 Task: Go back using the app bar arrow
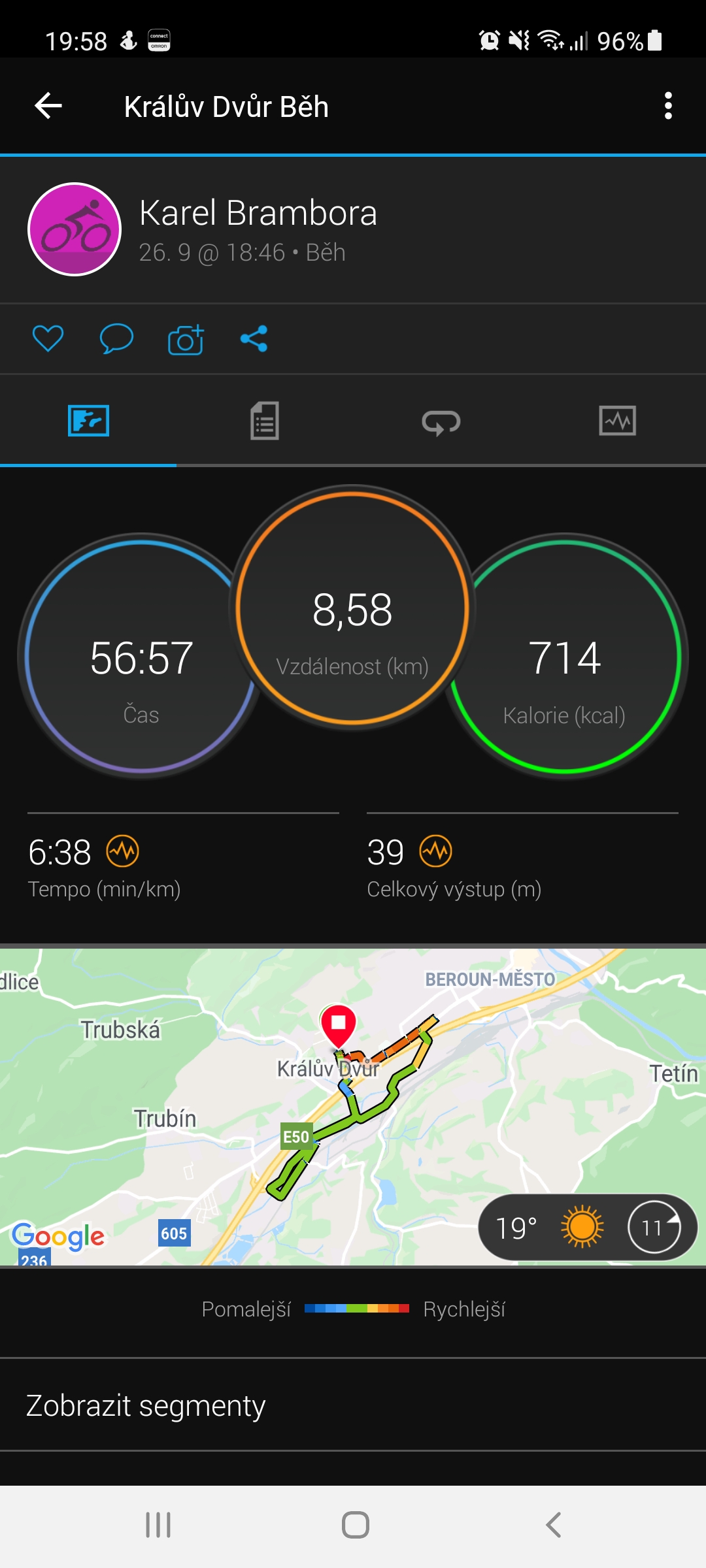[48, 106]
